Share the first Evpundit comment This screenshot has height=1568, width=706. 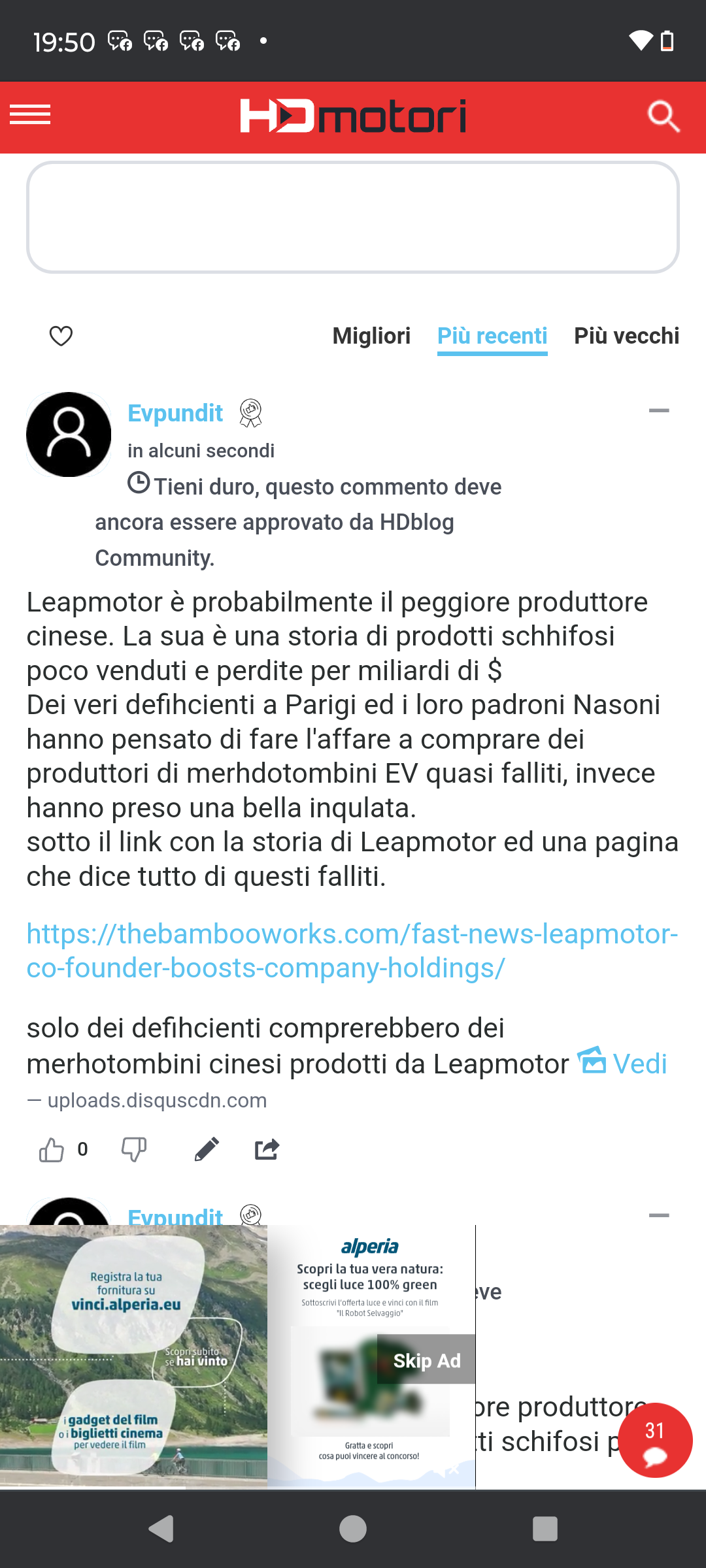[x=267, y=1149]
